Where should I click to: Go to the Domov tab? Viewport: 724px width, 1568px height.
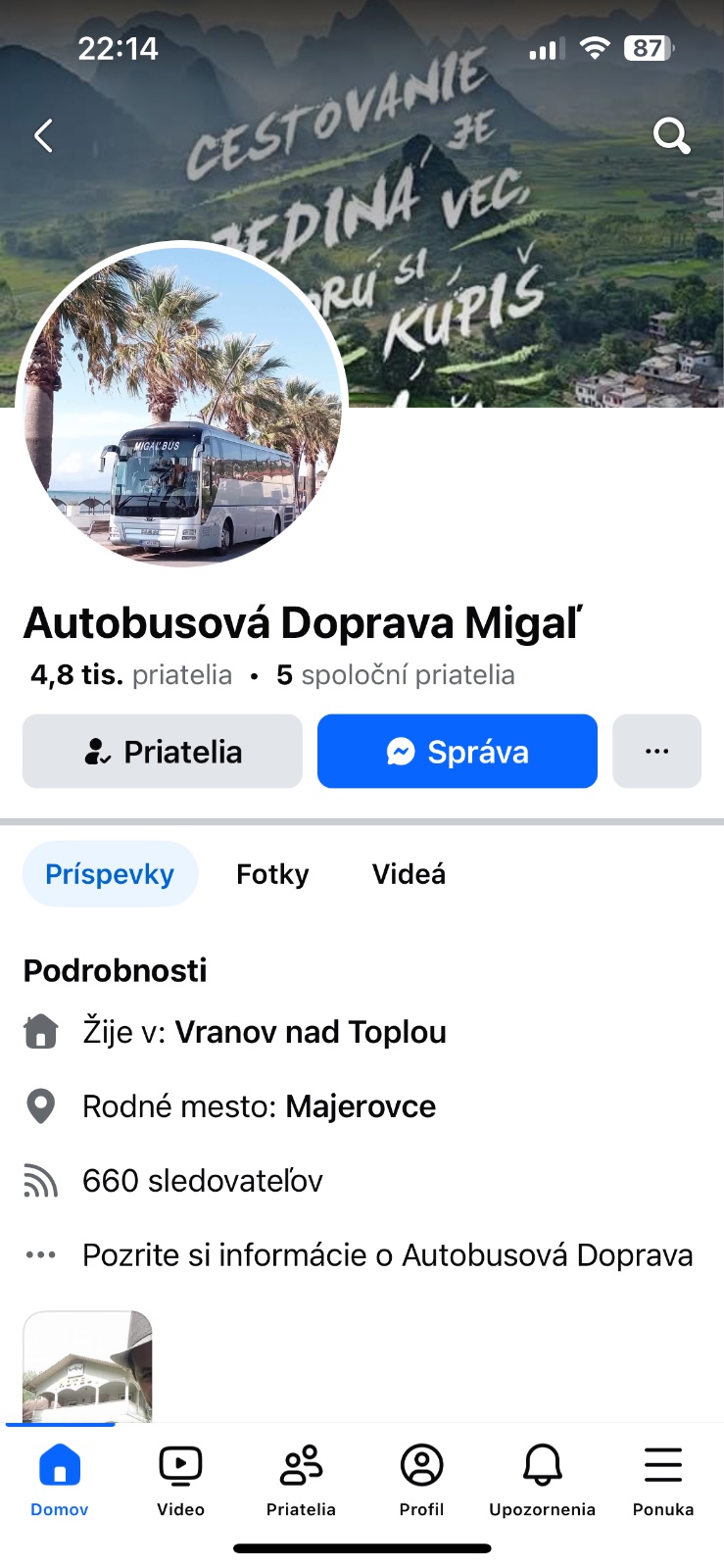tap(60, 1480)
